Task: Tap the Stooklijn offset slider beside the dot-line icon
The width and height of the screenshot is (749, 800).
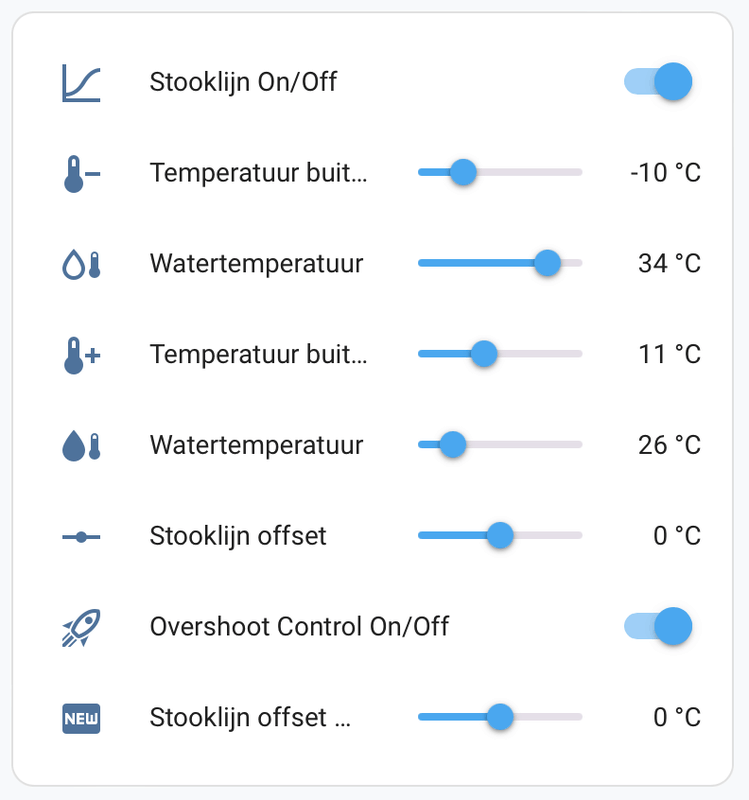Action: pyautogui.click(x=500, y=536)
